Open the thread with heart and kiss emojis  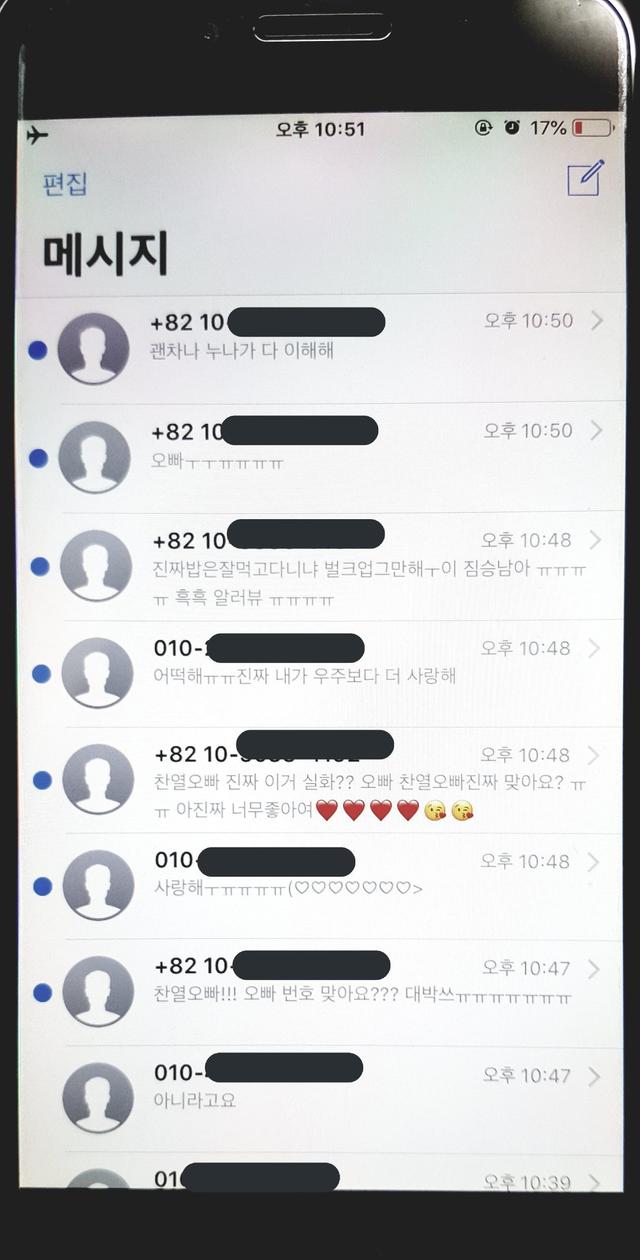click(340, 783)
